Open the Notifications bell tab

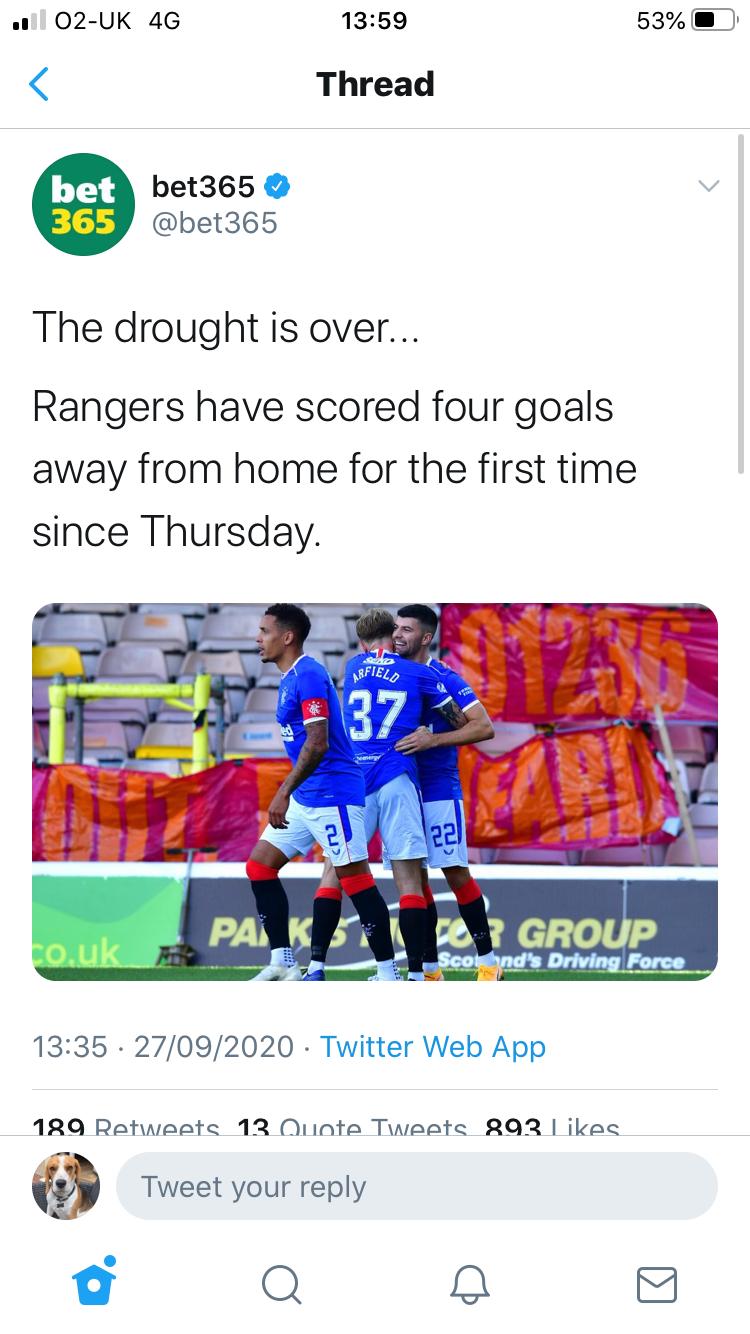coord(469,1284)
